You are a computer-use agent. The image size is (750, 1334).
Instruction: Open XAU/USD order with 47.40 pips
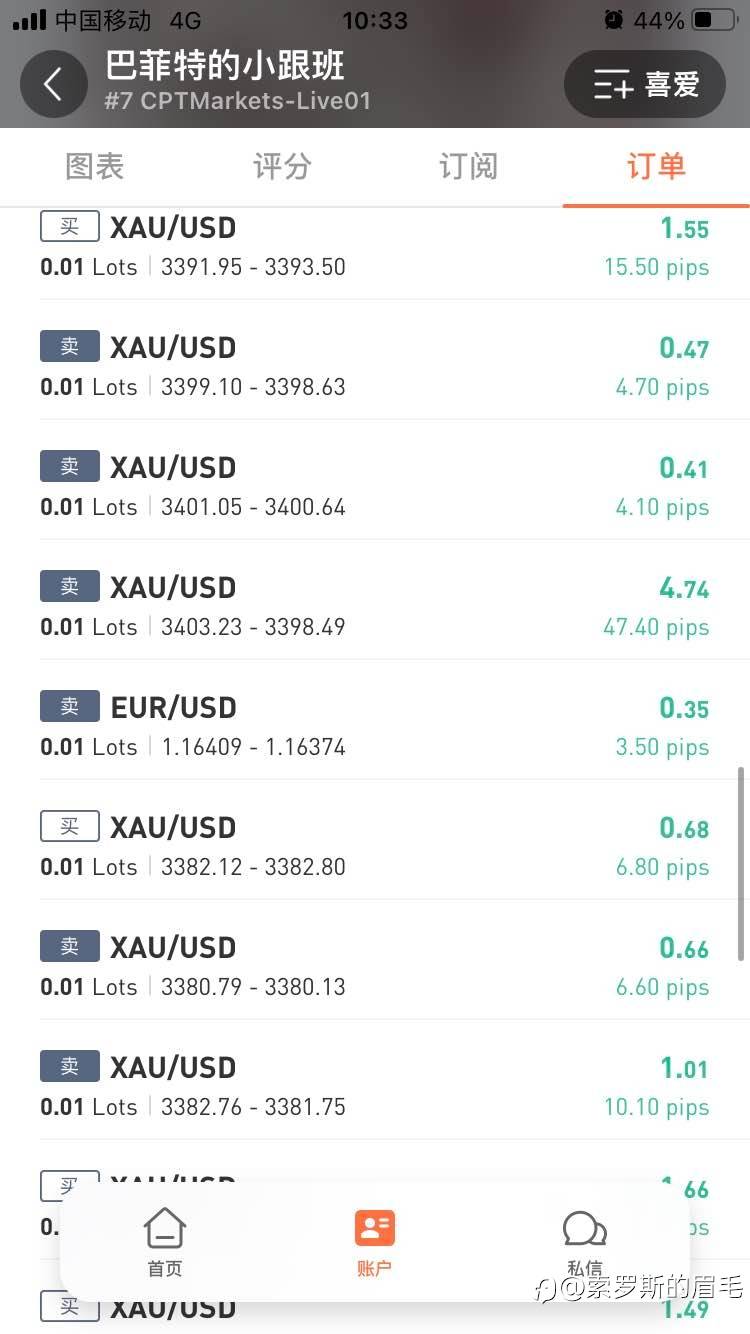[375, 600]
